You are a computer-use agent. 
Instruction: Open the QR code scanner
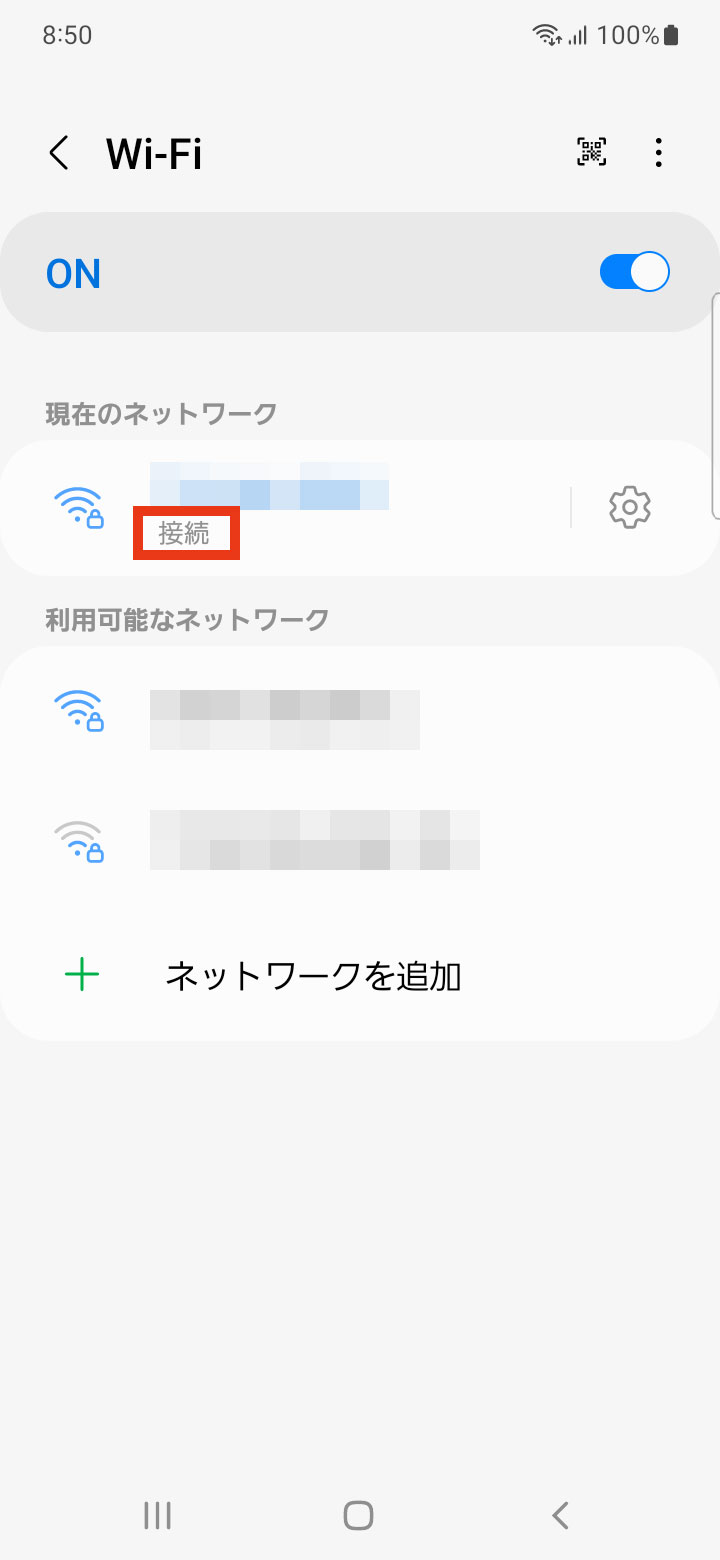591,152
